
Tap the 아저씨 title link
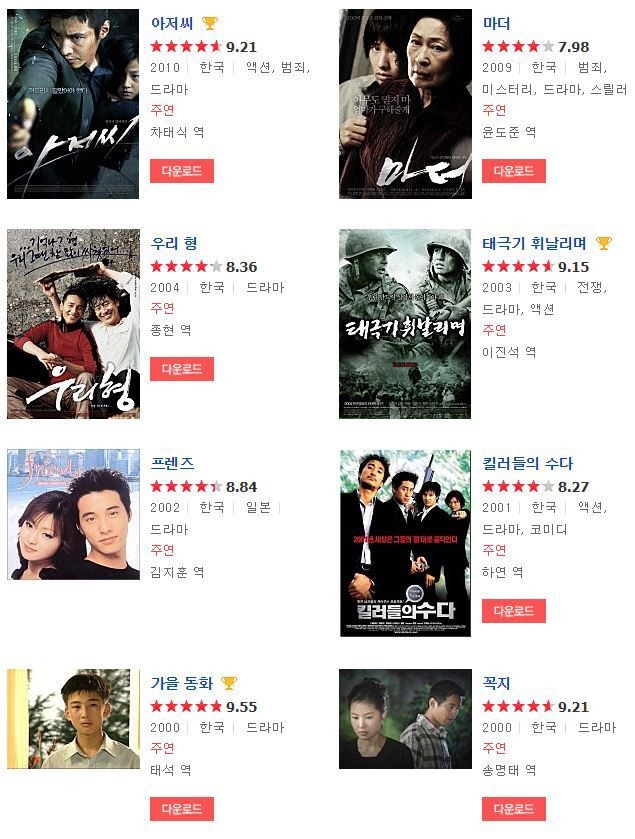pos(172,23)
